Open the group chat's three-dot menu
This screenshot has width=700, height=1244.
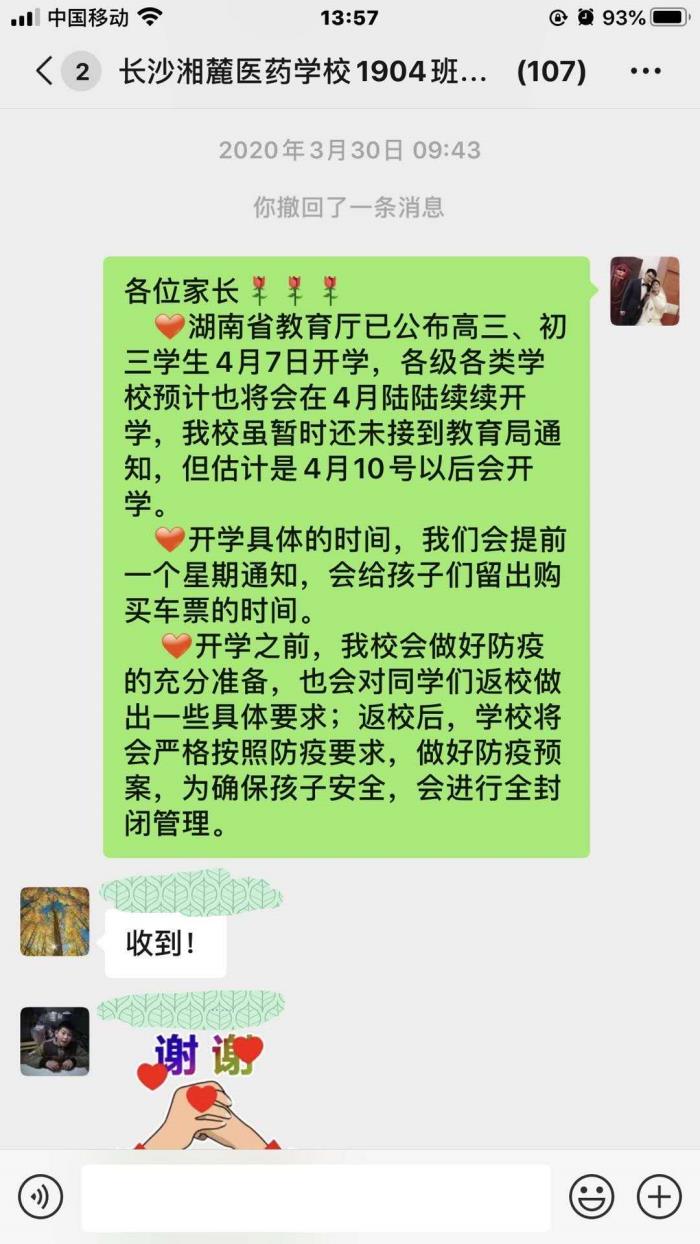(x=645, y=72)
